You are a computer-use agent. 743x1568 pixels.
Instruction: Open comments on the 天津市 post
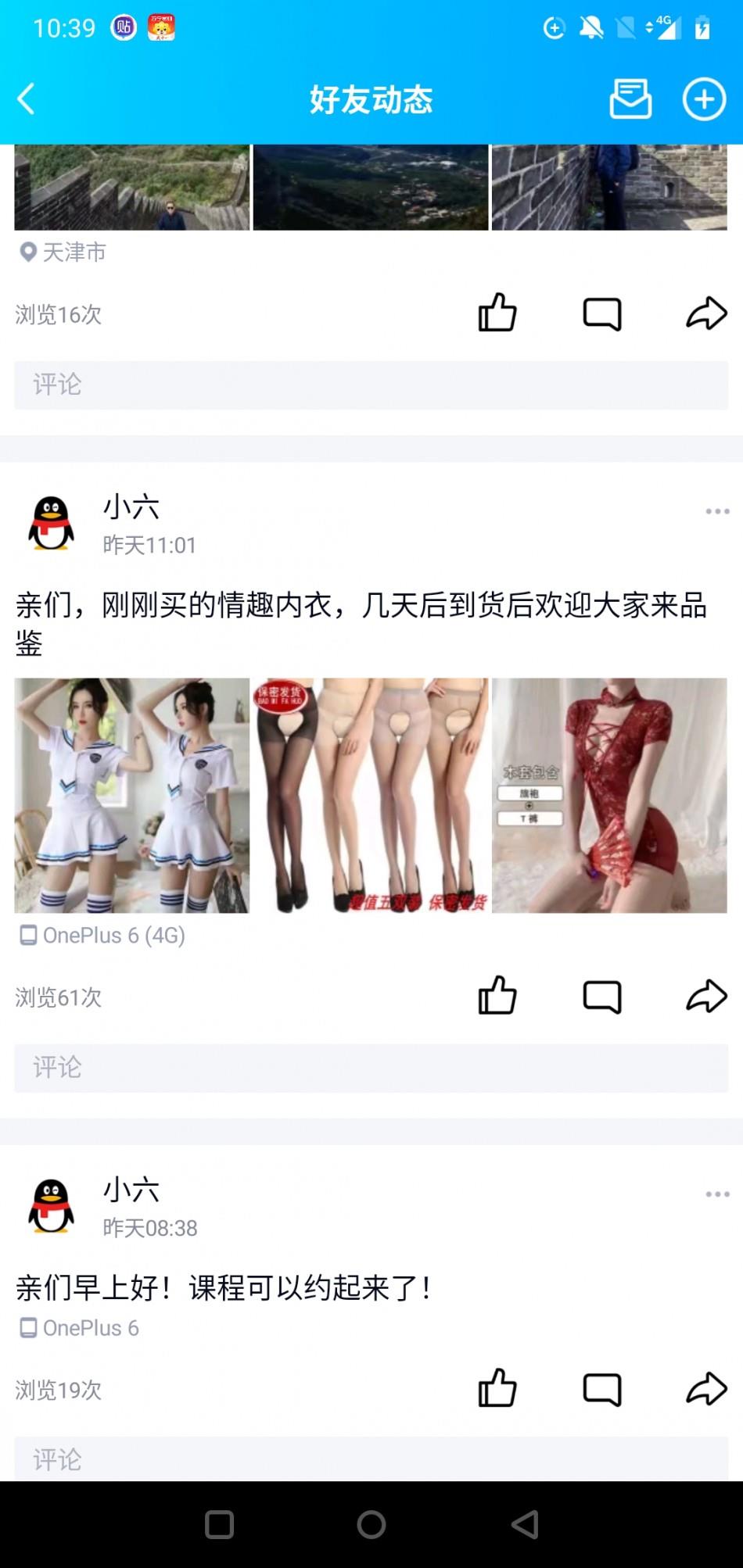[x=602, y=313]
